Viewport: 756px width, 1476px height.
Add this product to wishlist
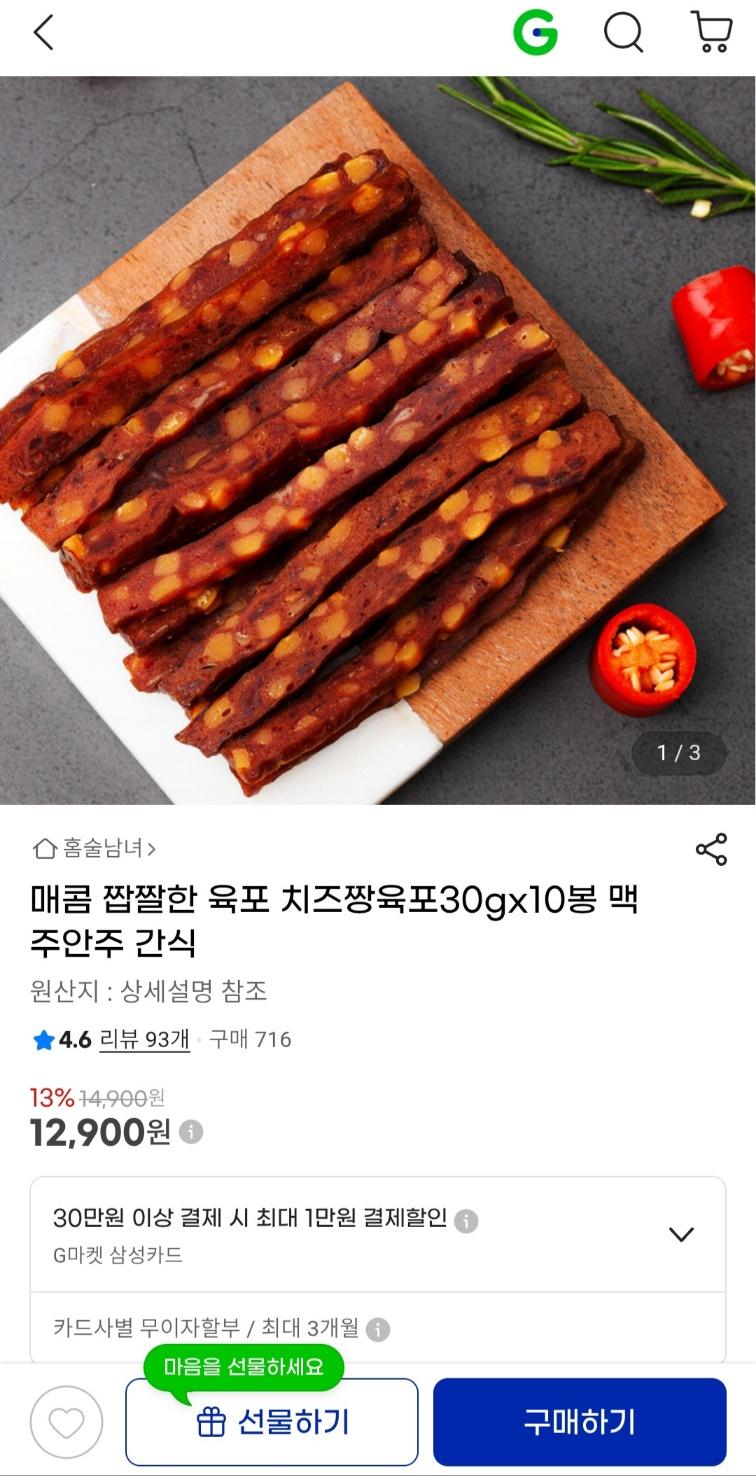coord(66,1422)
